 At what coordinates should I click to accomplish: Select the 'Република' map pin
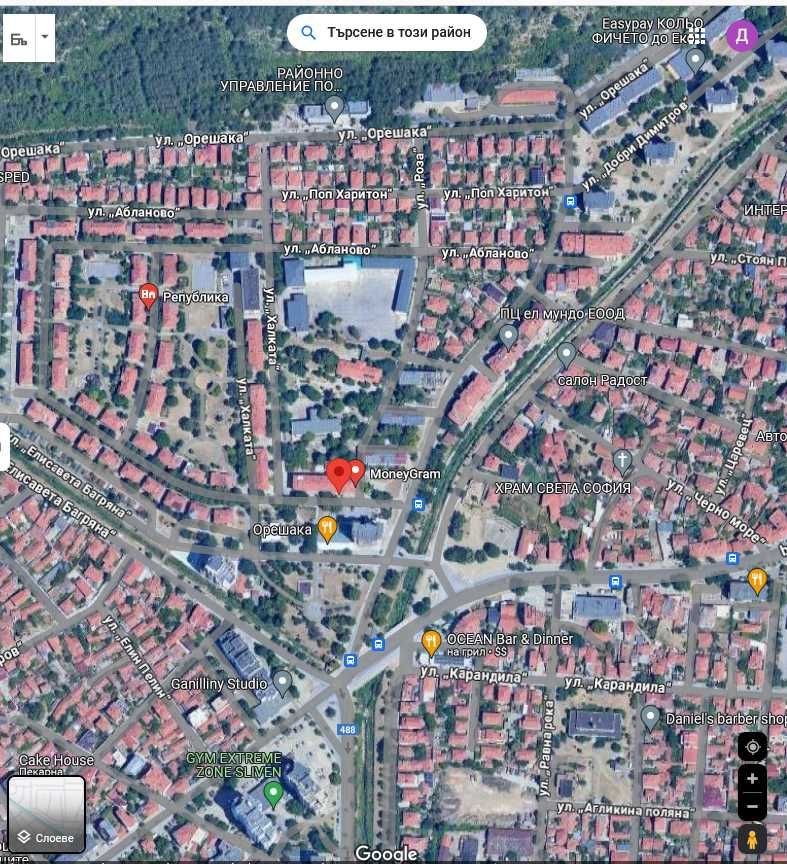tap(148, 296)
